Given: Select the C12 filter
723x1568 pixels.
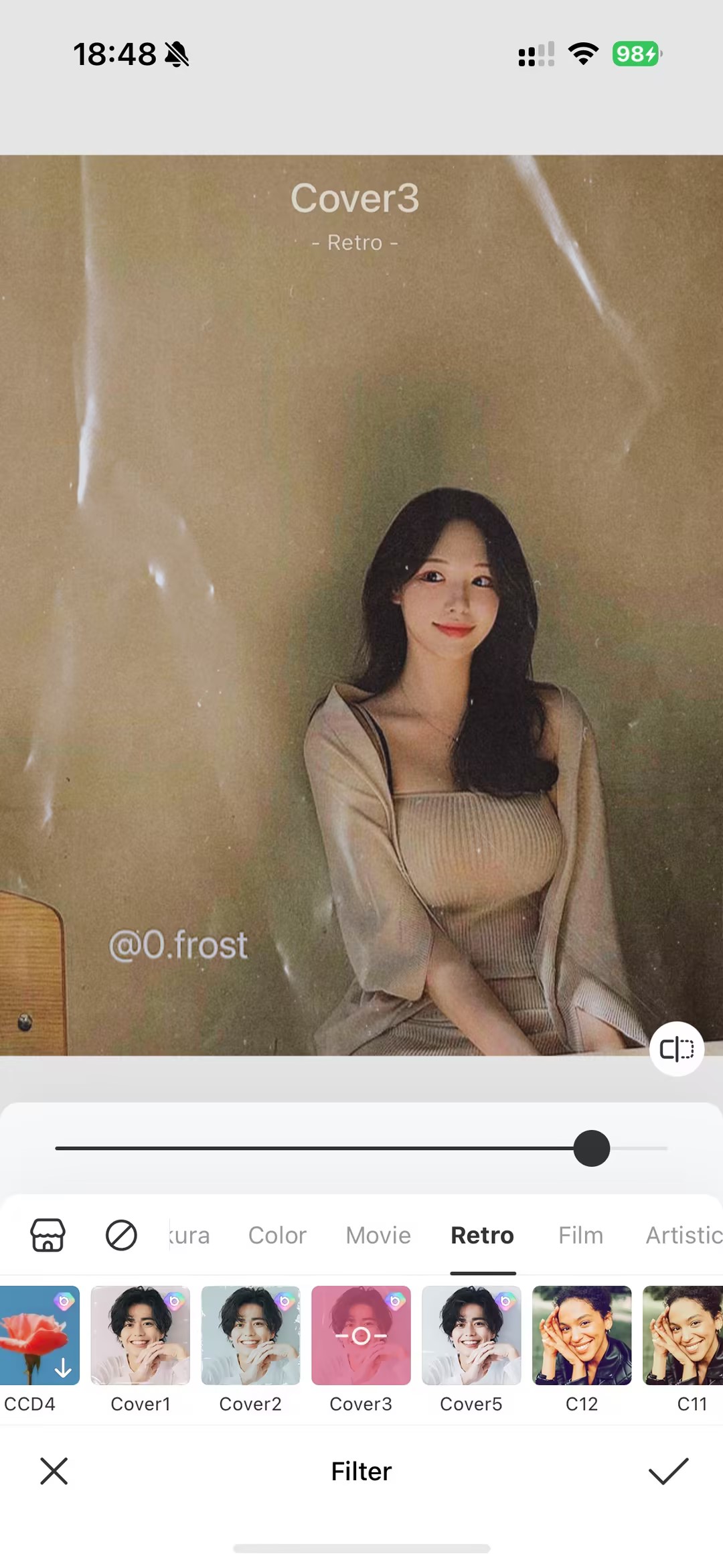Looking at the screenshot, I should [x=582, y=1336].
